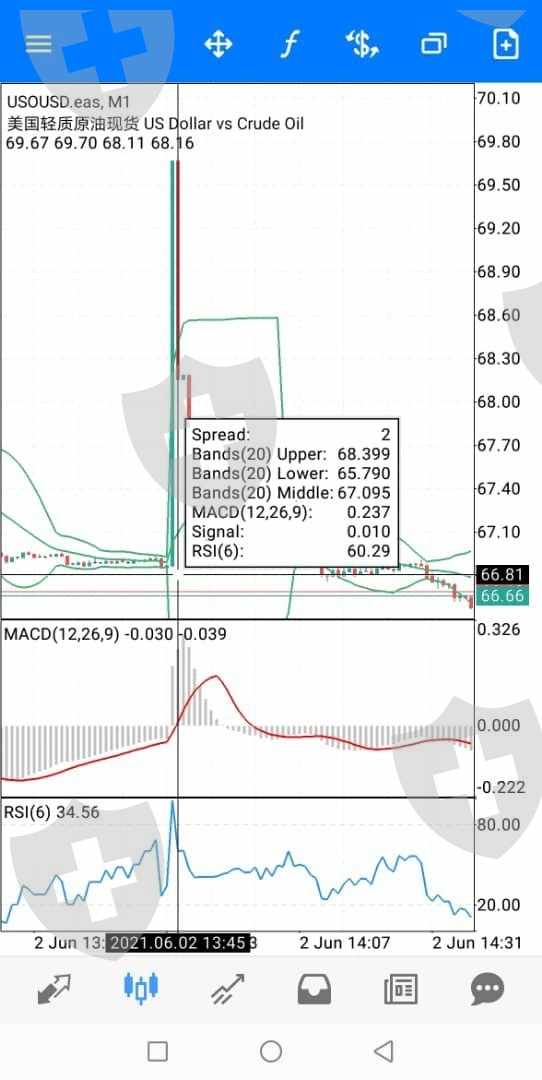Viewport: 542px width, 1080px height.
Task: Open the hamburger side menu
Action: (x=39, y=44)
